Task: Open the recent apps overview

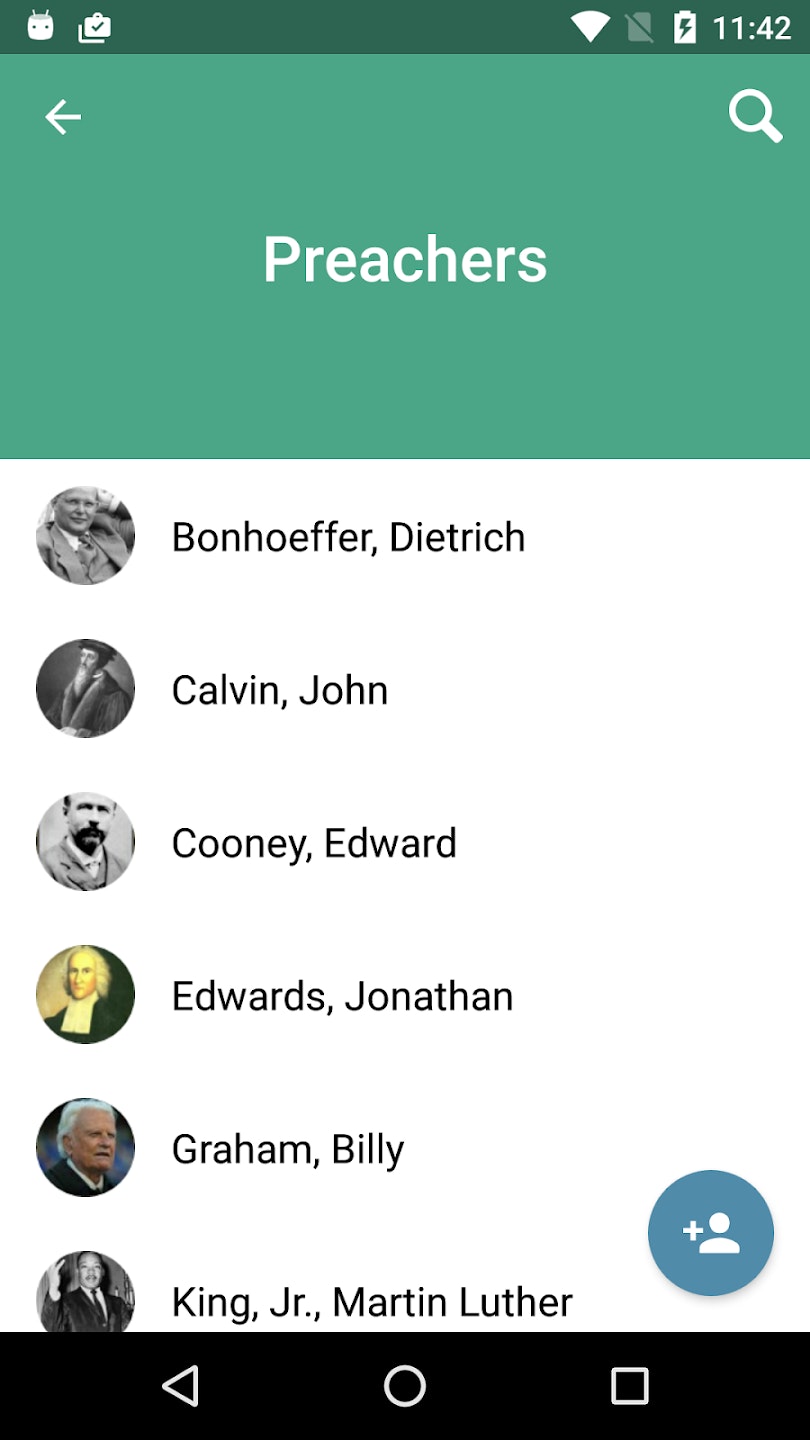Action: tap(629, 1386)
